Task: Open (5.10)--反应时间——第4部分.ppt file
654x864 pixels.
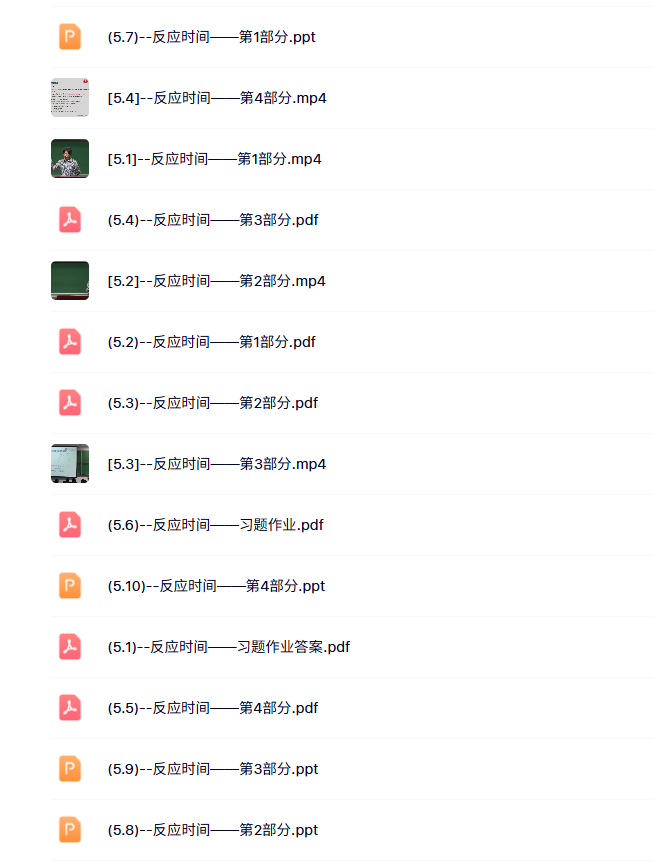Action: (x=216, y=586)
